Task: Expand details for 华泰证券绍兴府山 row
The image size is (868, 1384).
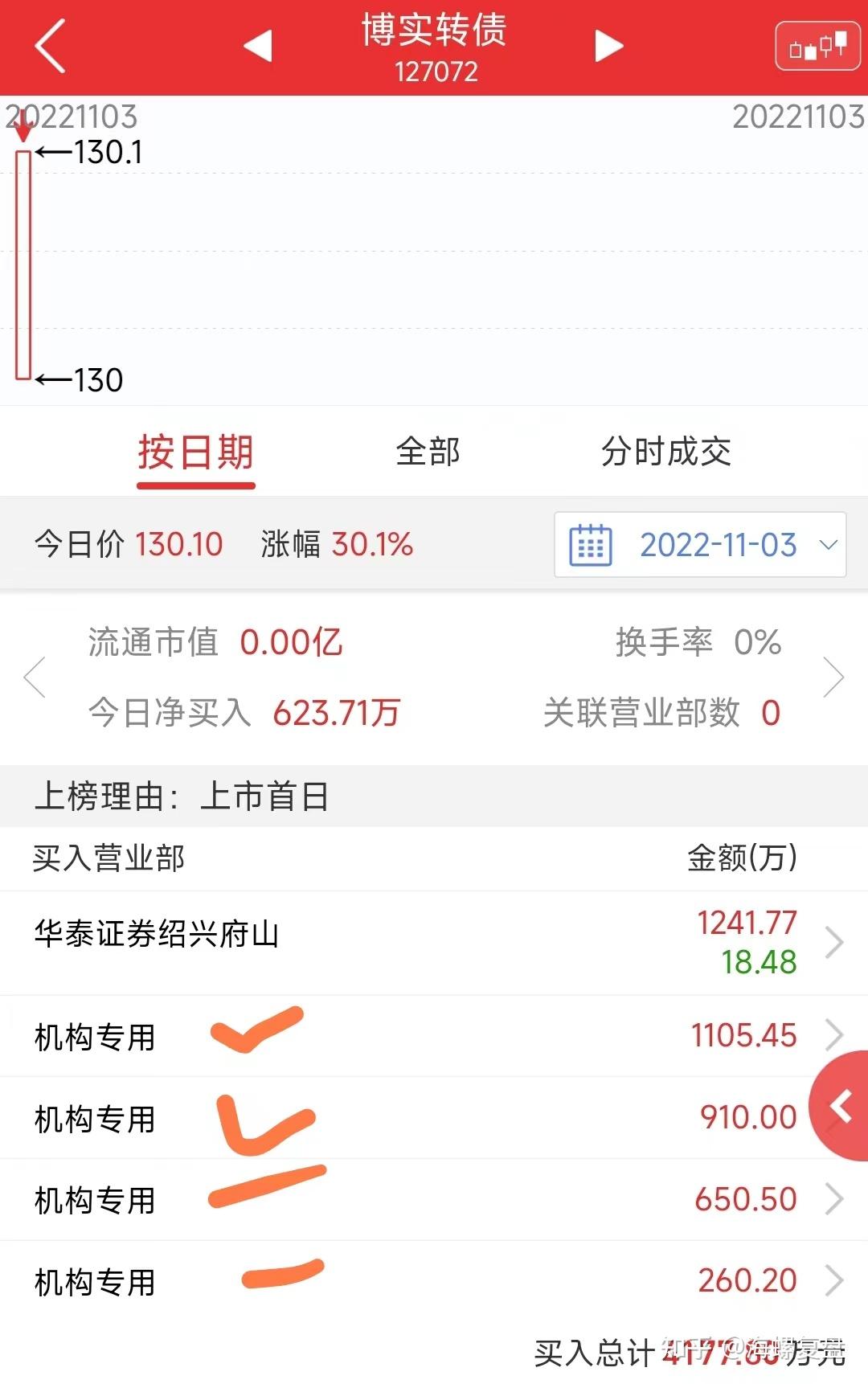Action: pyautogui.click(x=832, y=942)
